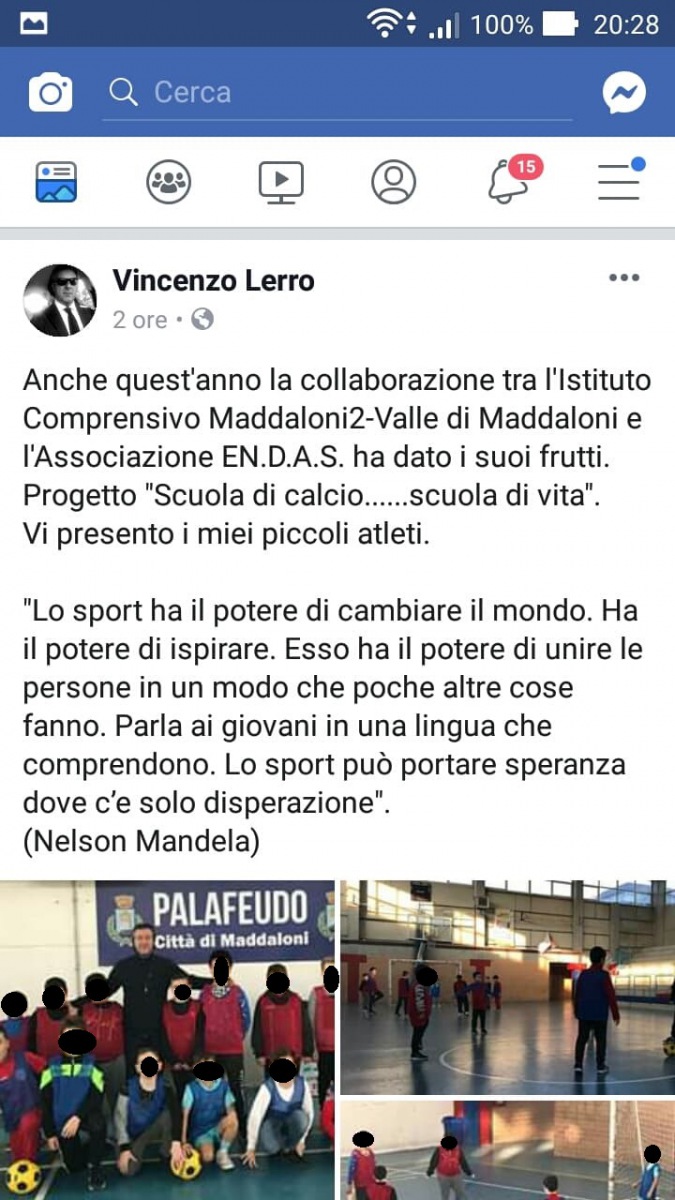Viewport: 675px width, 1200px height.
Task: Open Messenger chats
Action: coord(624,93)
